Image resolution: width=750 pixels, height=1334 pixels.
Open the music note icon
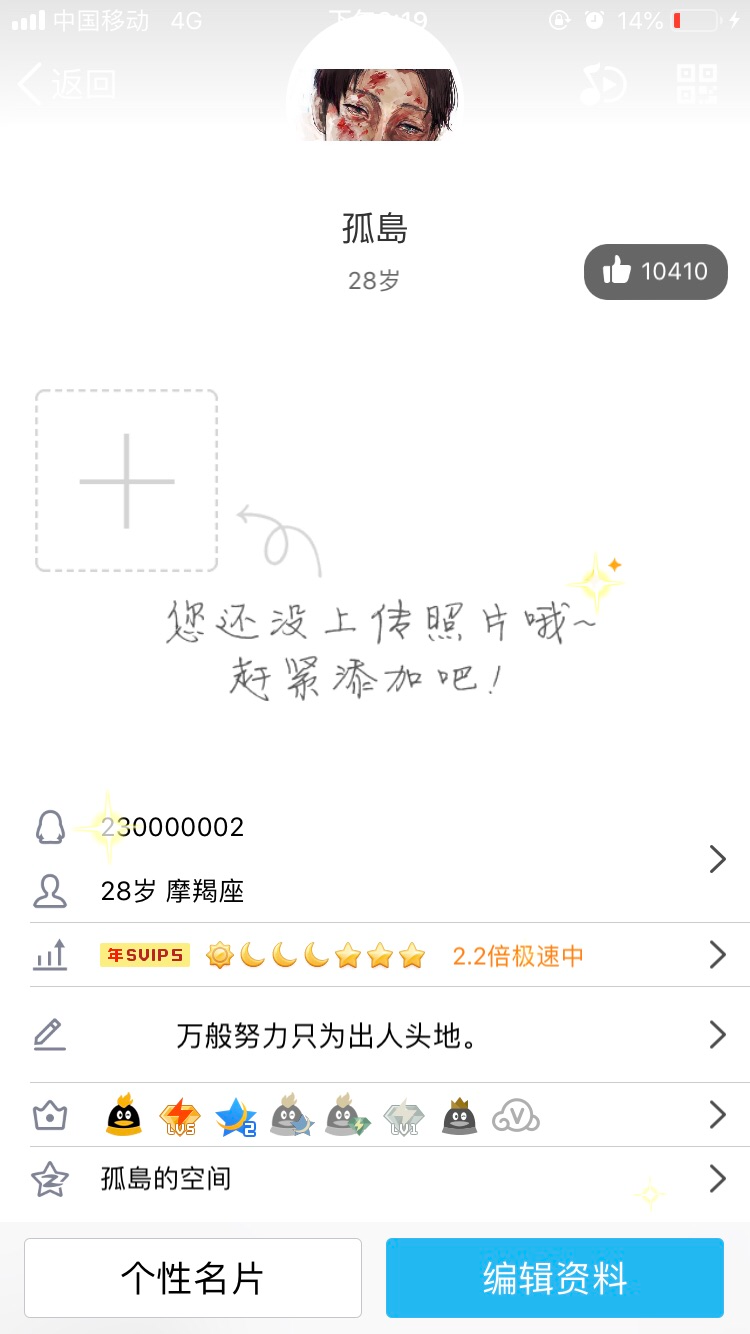pyautogui.click(x=604, y=85)
